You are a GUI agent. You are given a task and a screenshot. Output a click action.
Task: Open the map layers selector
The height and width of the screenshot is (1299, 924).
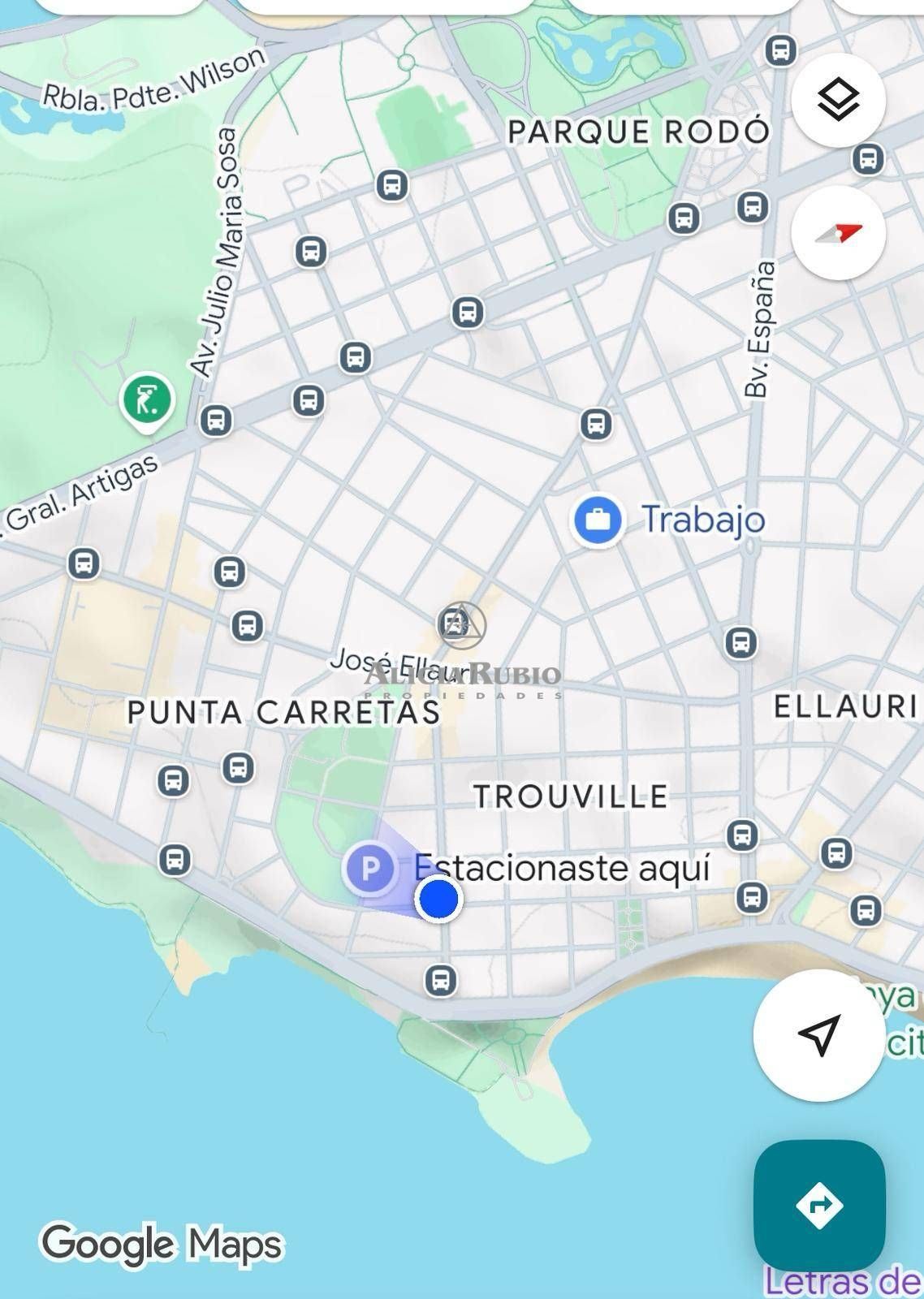(838, 101)
